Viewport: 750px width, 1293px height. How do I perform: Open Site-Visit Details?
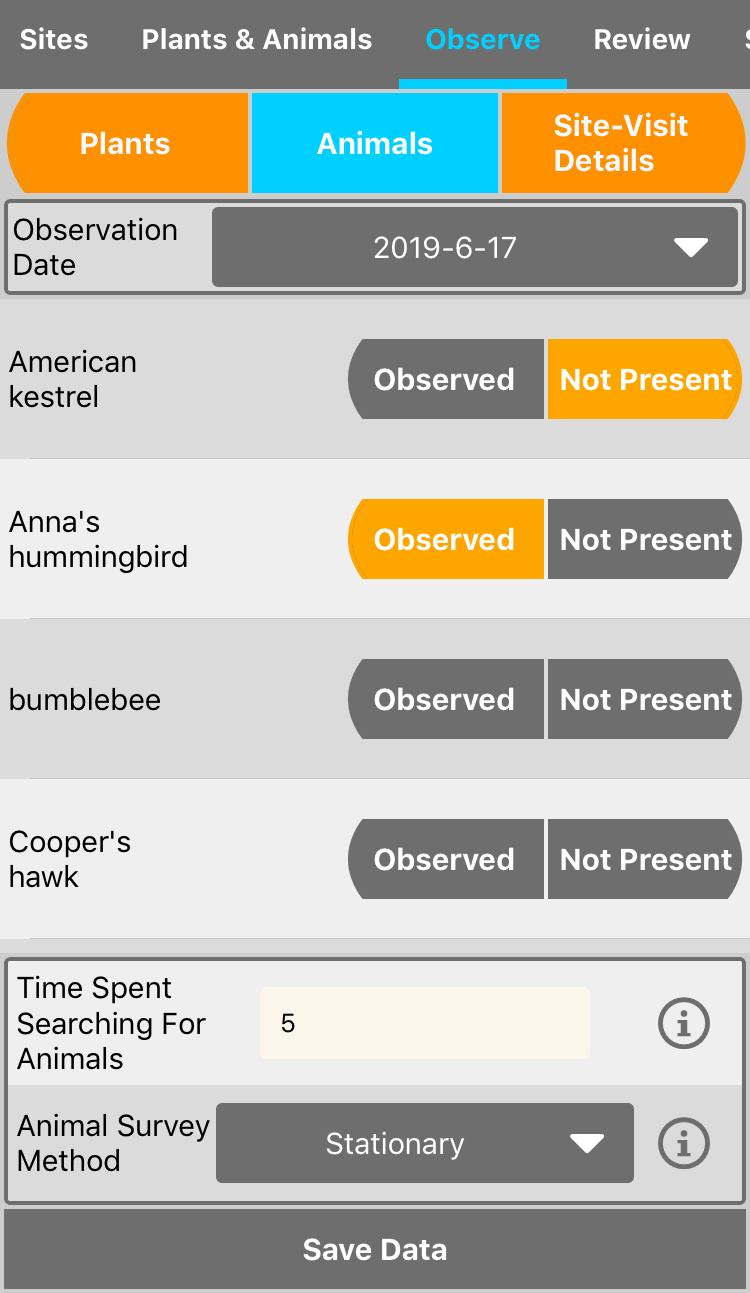tap(621, 143)
